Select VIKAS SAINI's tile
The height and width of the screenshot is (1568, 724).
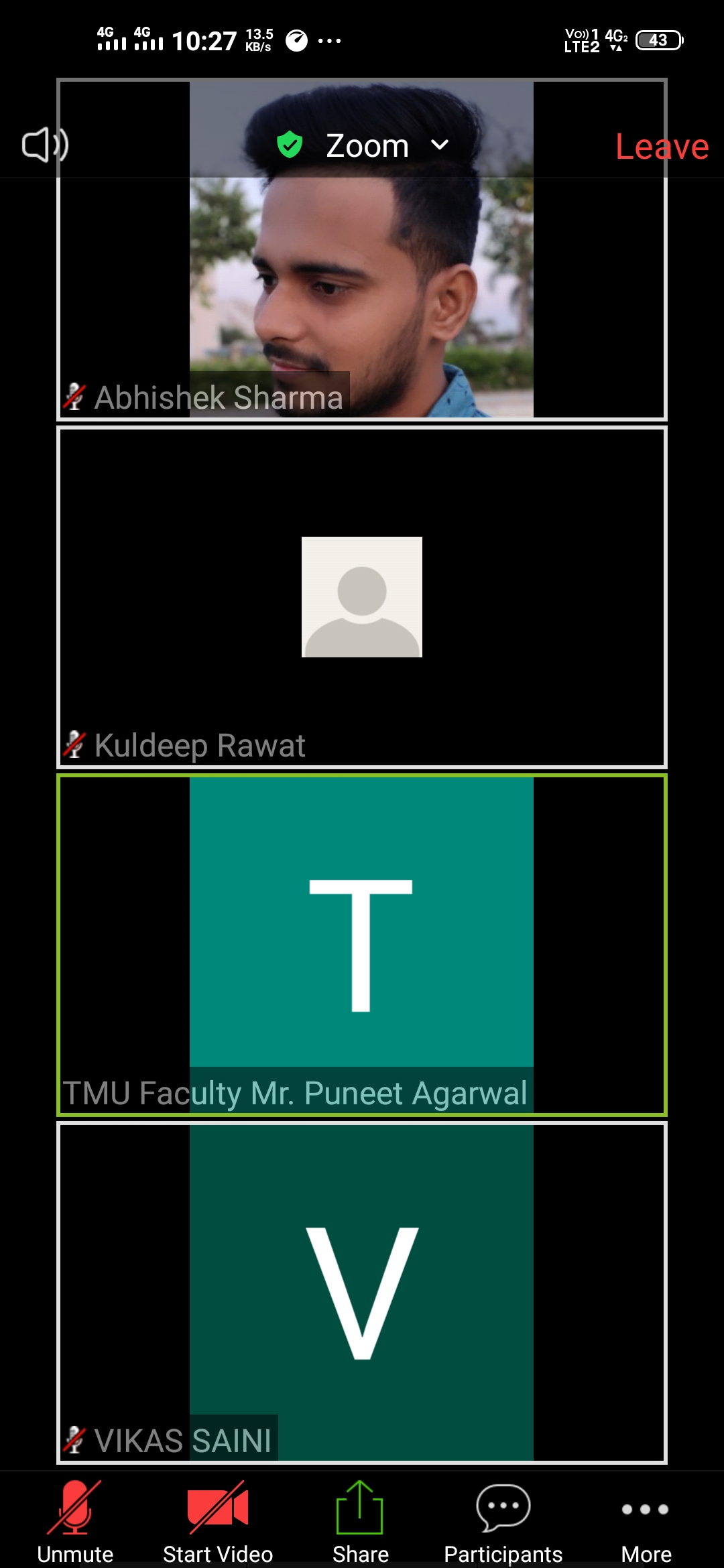(x=362, y=1293)
